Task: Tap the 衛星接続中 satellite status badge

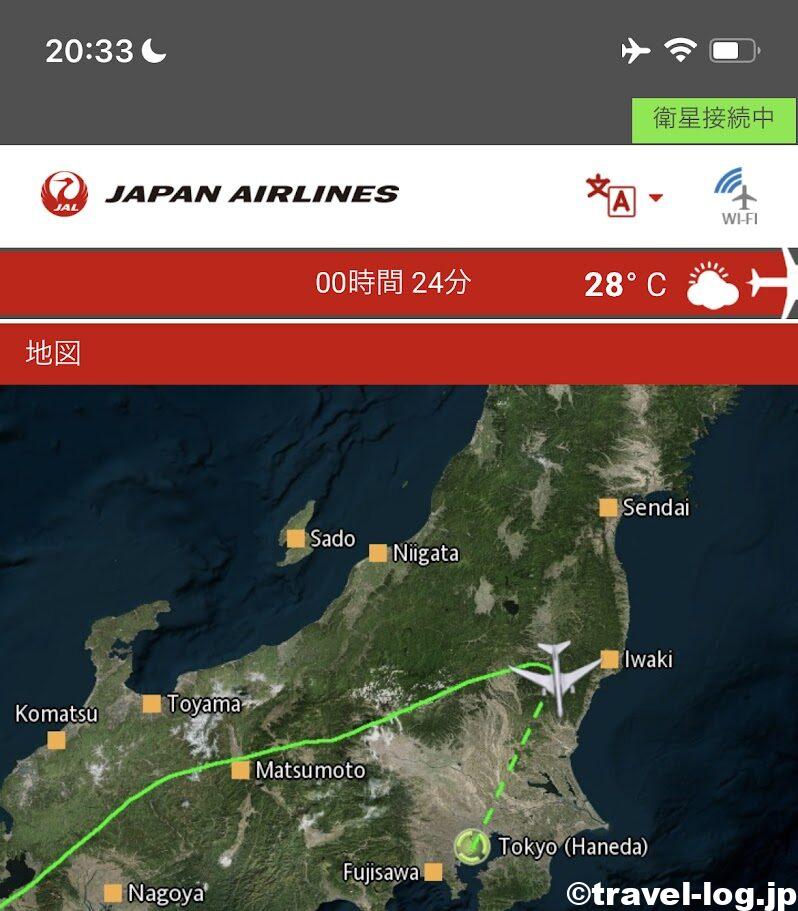Action: click(x=713, y=119)
